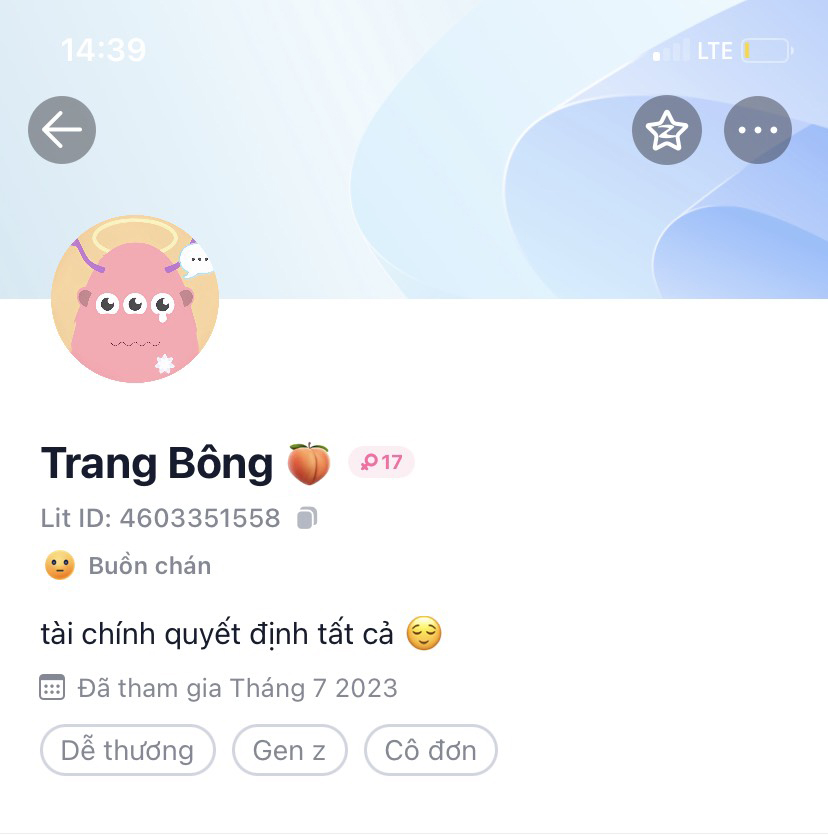Copy the Lit ID number

pos(307,518)
